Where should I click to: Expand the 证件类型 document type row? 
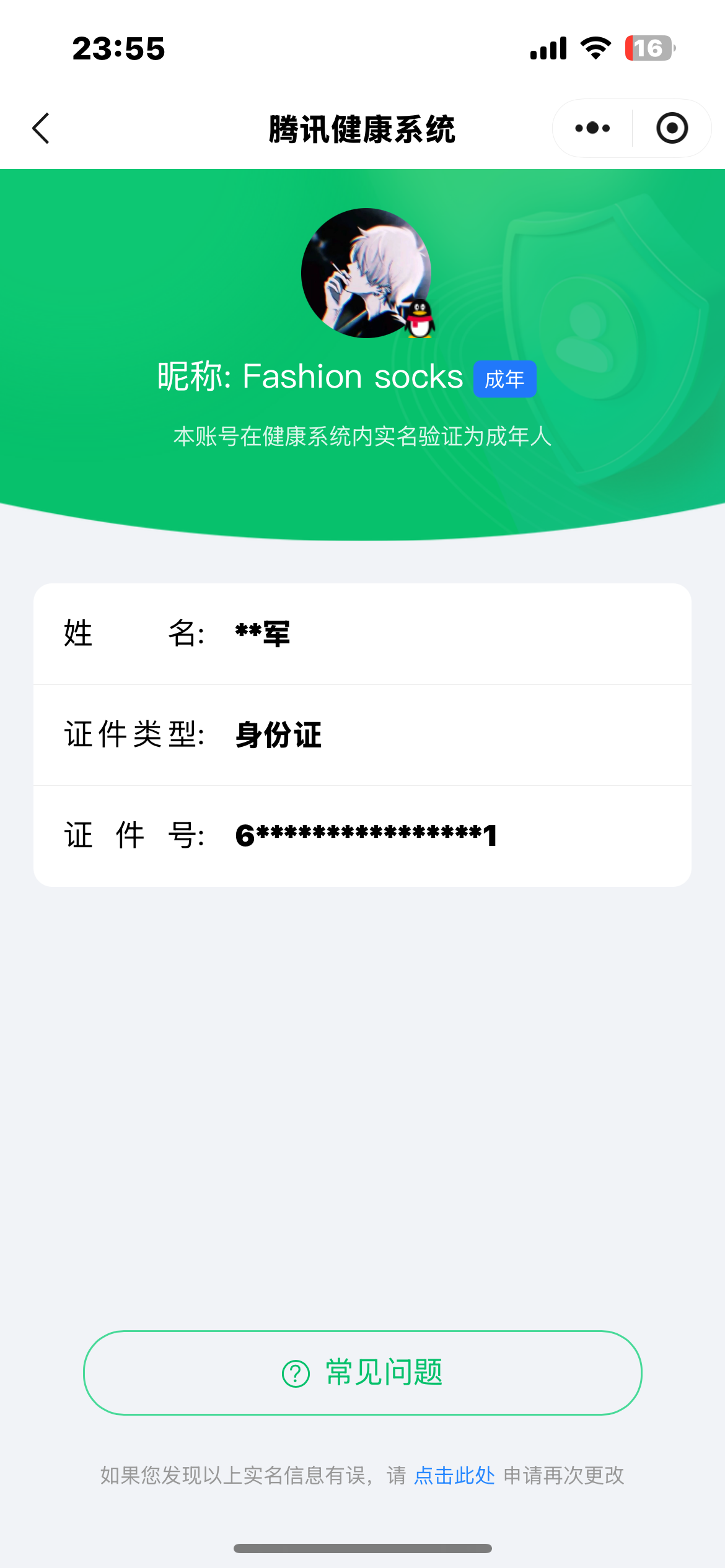tap(362, 734)
